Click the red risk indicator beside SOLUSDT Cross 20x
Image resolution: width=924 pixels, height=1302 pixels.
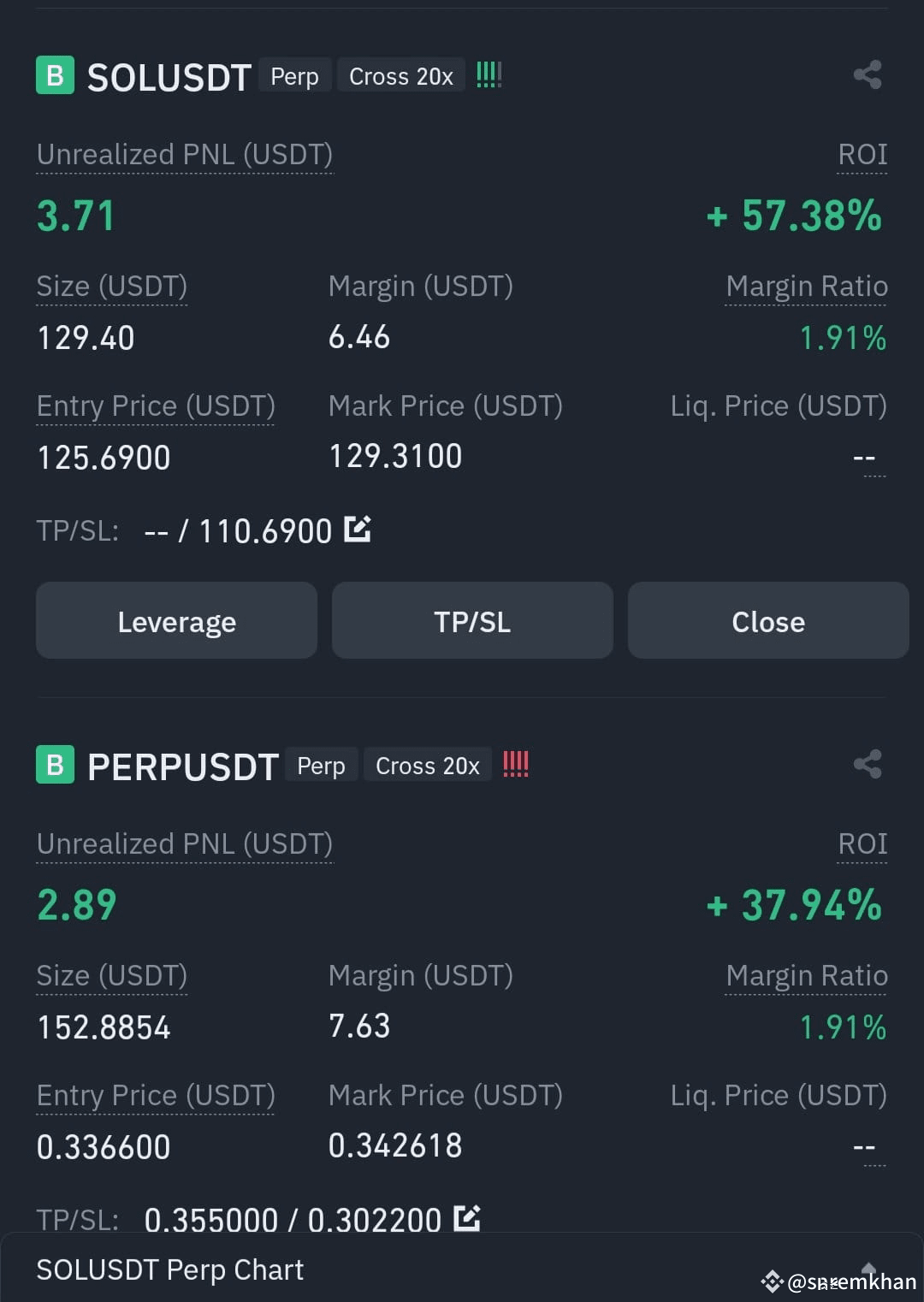tap(489, 74)
